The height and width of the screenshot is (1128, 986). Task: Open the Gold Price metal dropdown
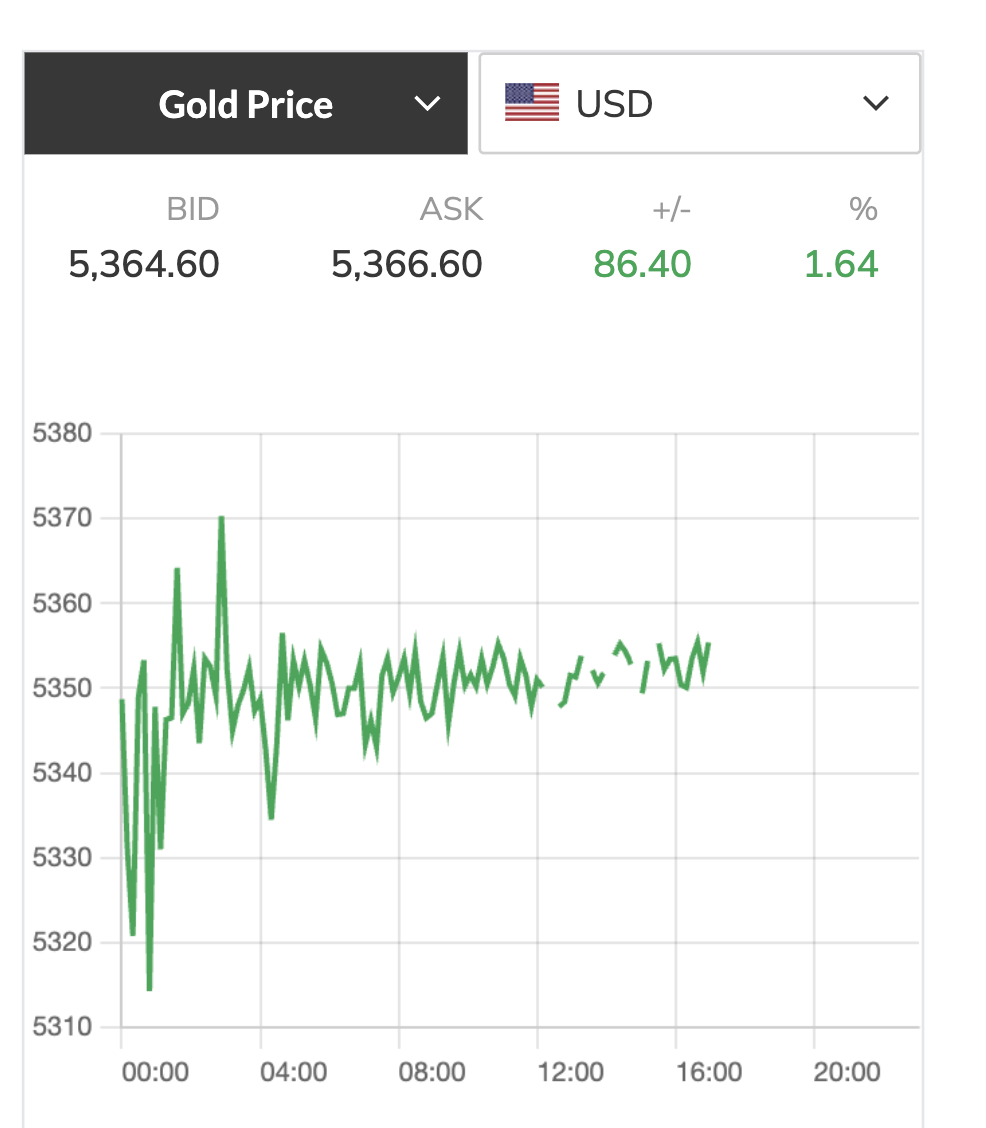[246, 104]
